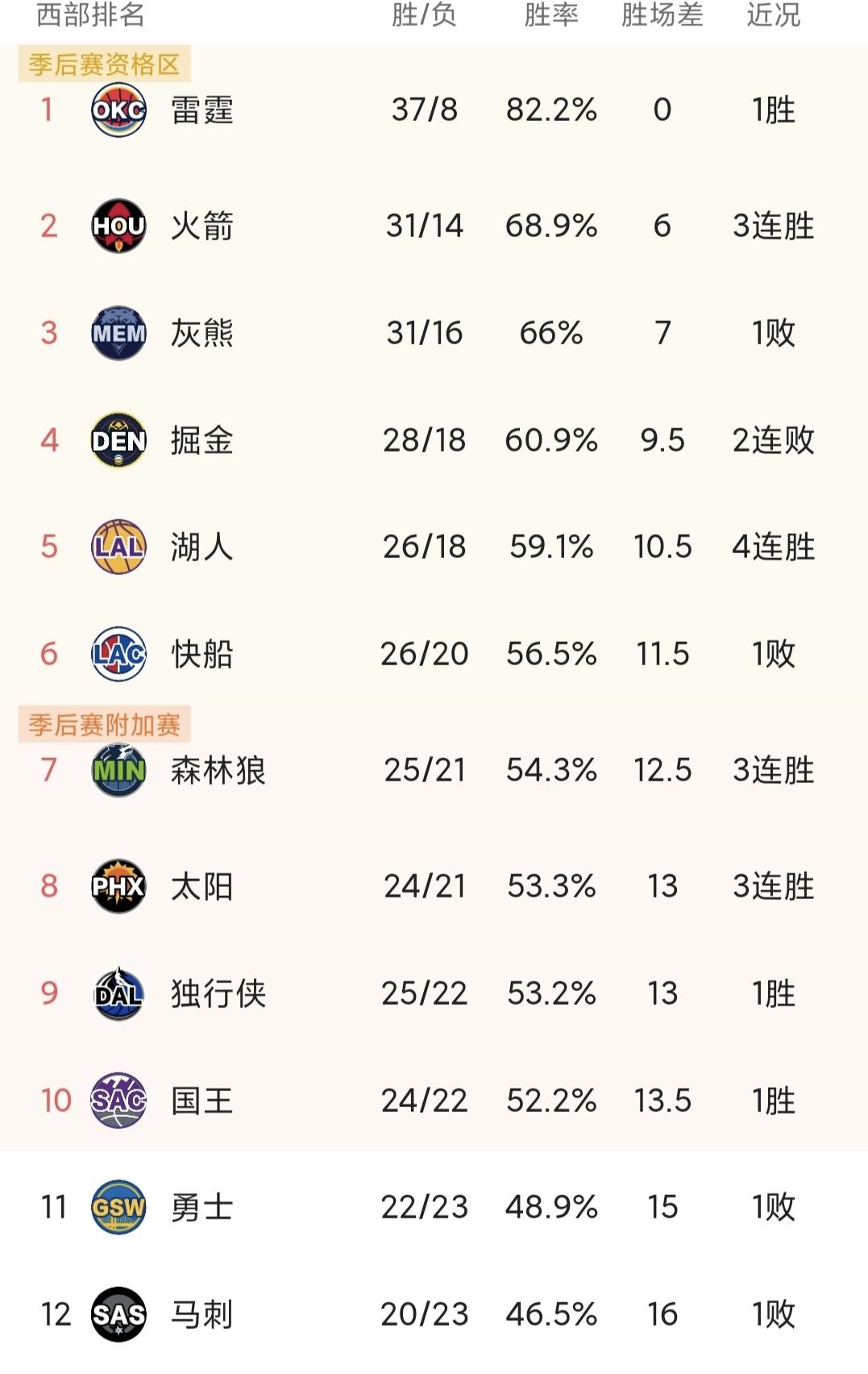This screenshot has height=1374, width=868.
Task: Open the 太阳 (PHX) team row
Action: coord(201,886)
